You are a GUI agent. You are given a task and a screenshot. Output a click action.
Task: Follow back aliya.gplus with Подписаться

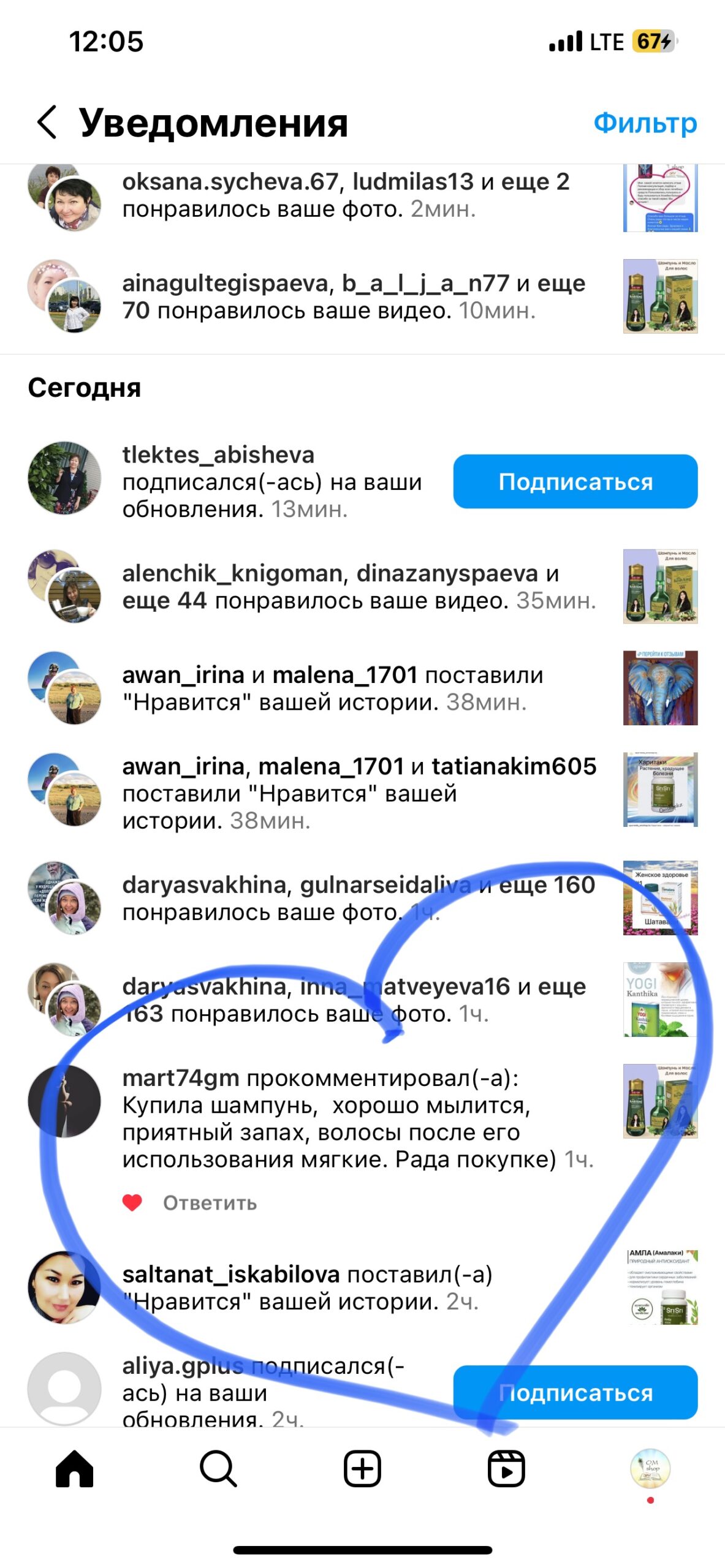coord(575,1392)
